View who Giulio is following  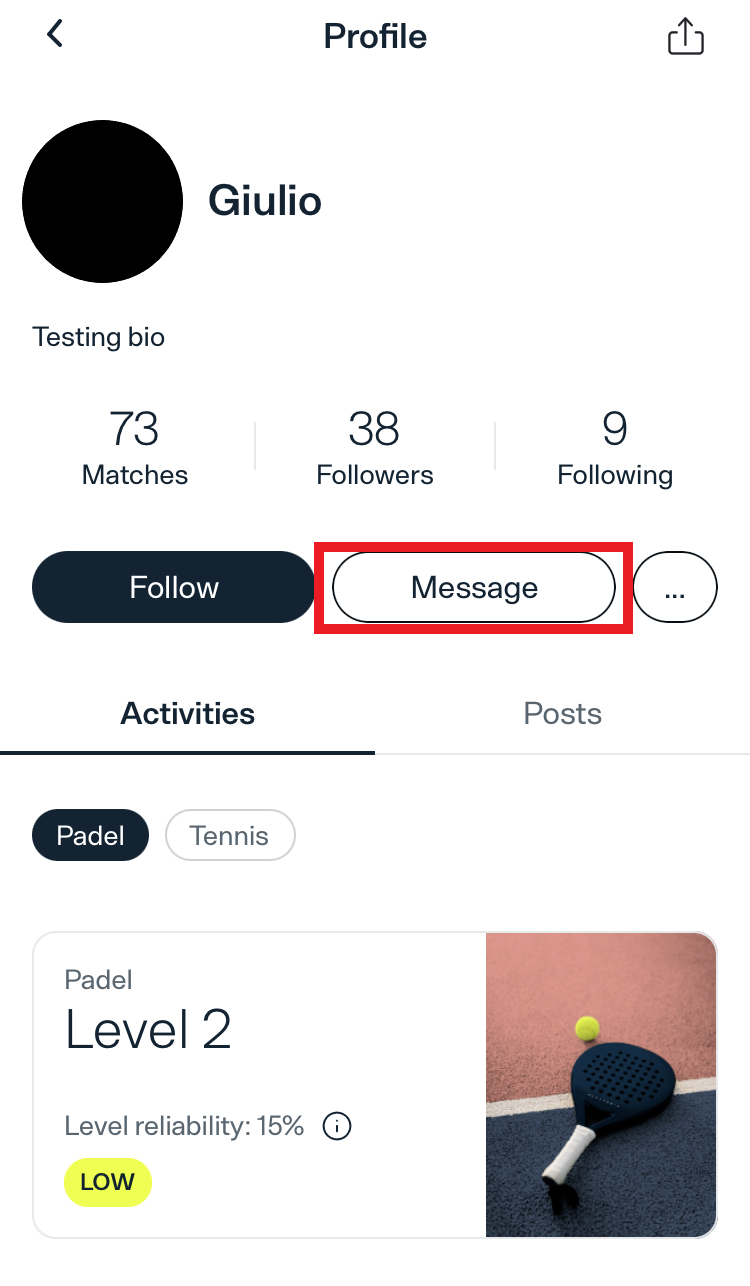point(614,447)
